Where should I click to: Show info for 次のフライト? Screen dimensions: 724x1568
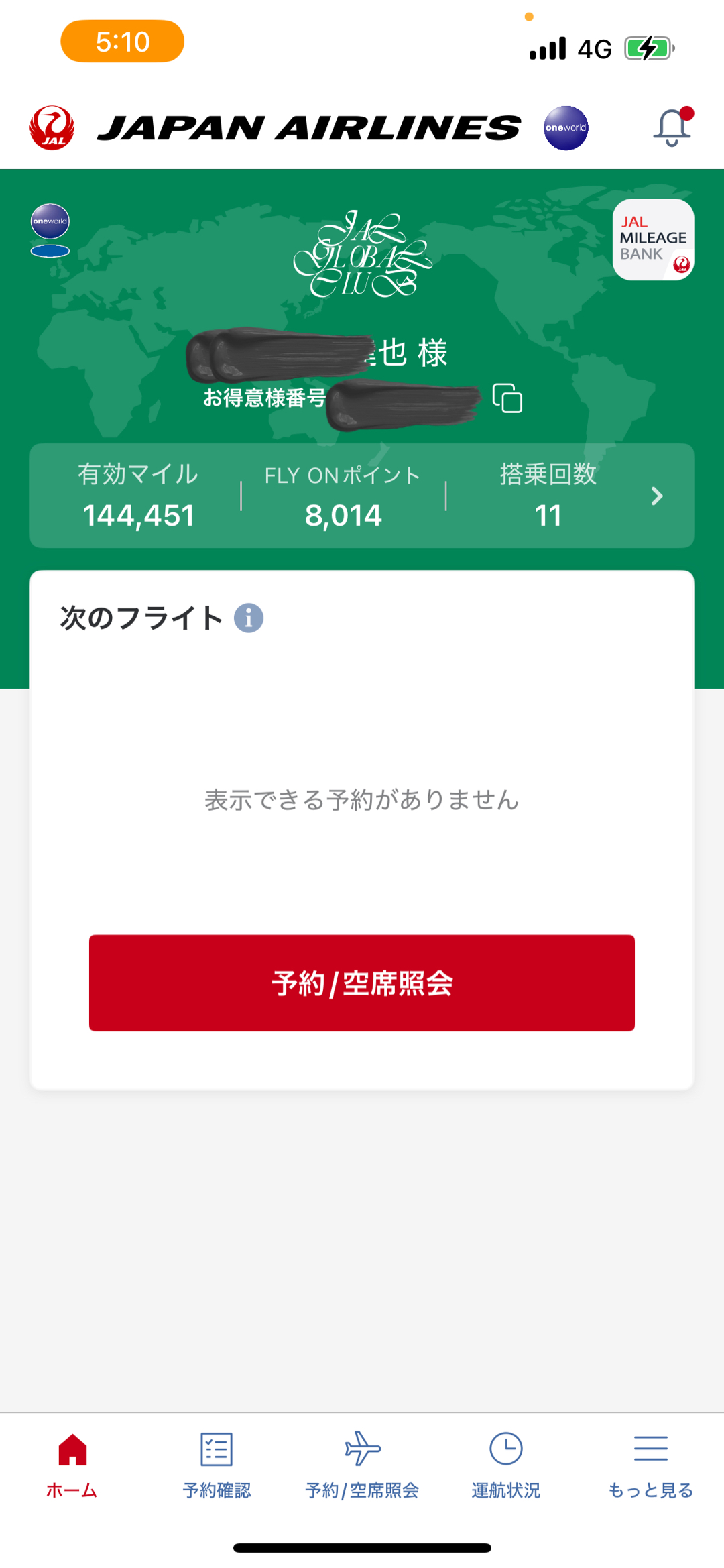[x=249, y=618]
